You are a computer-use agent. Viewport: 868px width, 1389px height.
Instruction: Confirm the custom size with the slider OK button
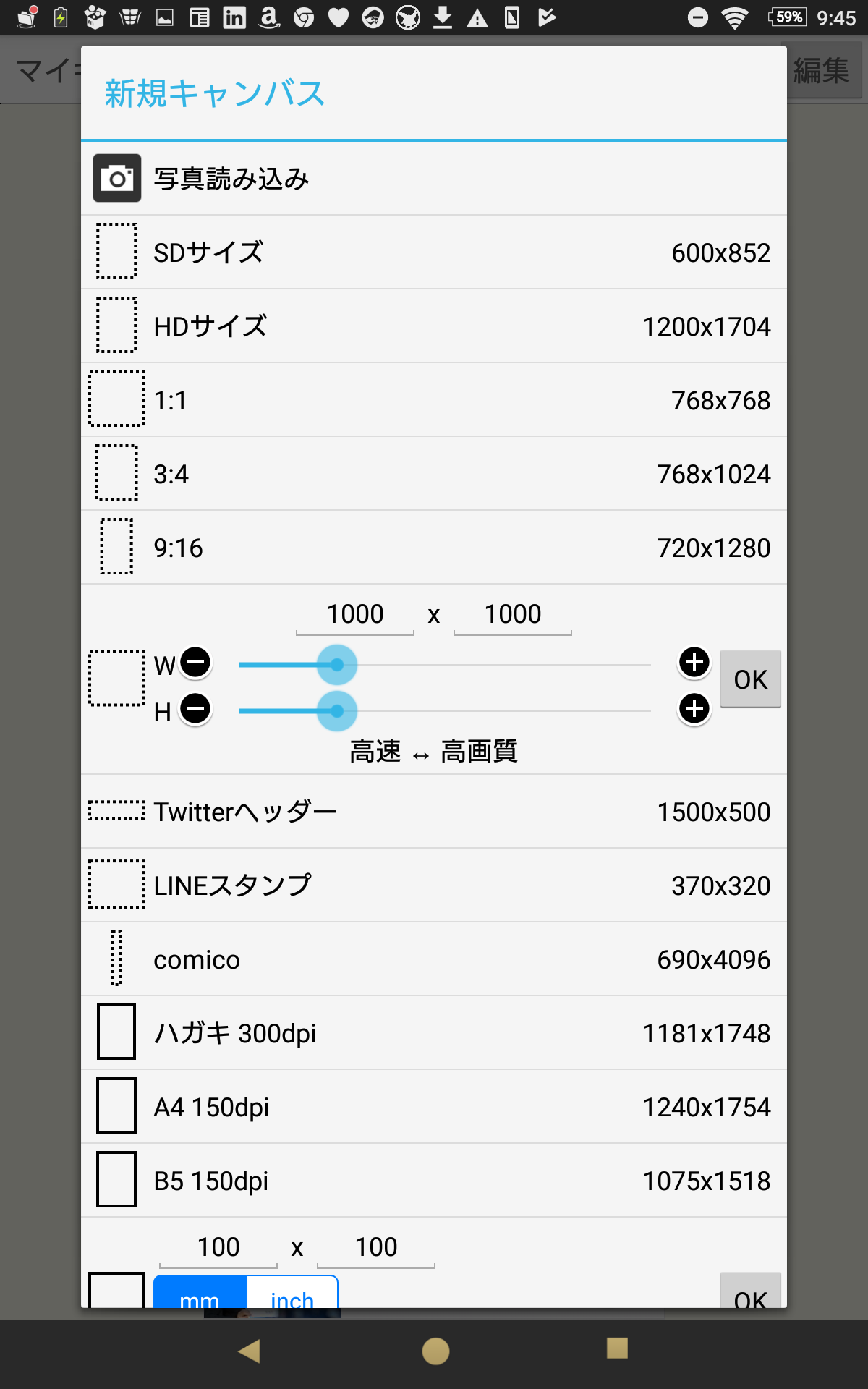[x=750, y=679]
